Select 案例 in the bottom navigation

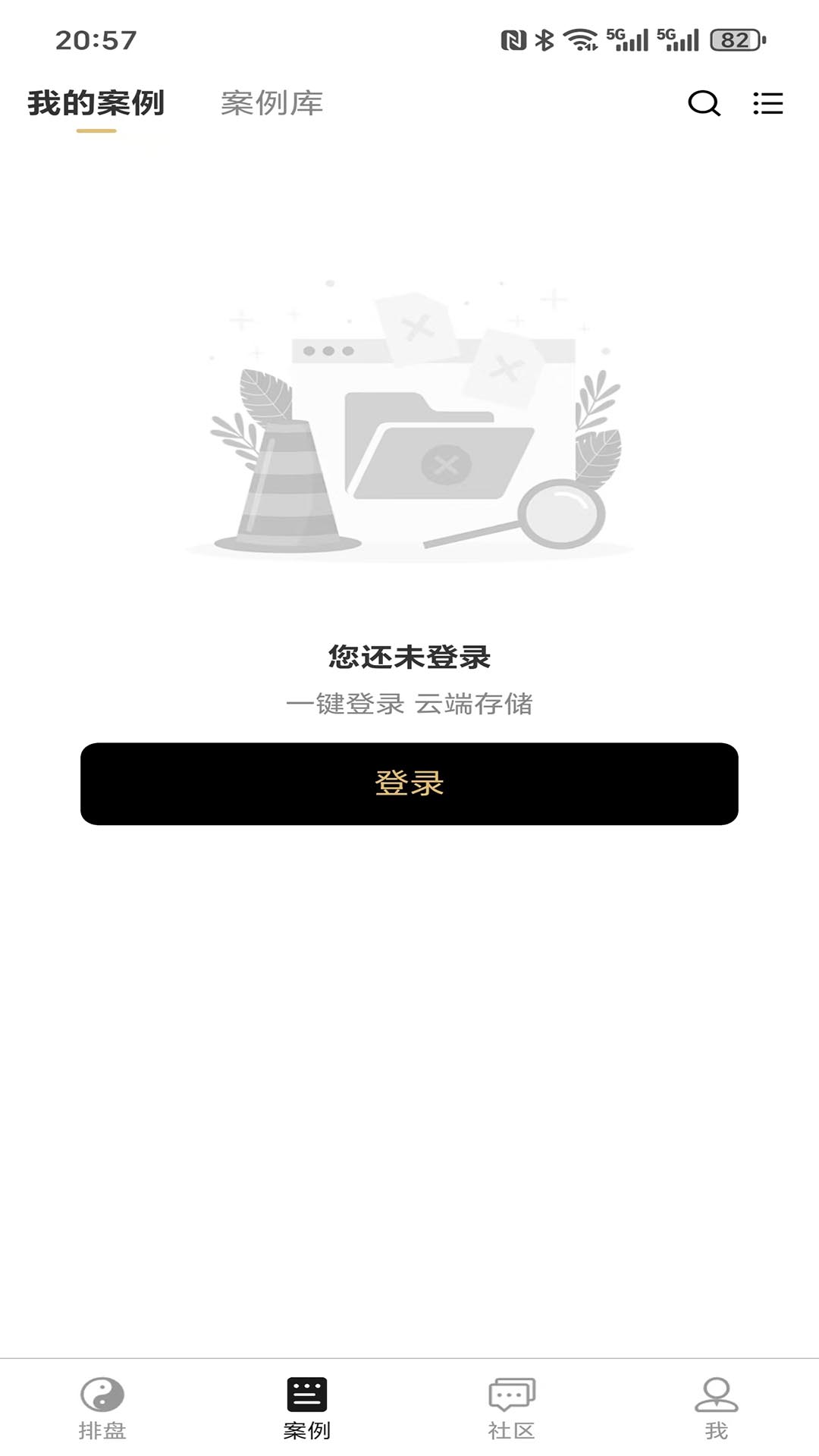[307, 1407]
